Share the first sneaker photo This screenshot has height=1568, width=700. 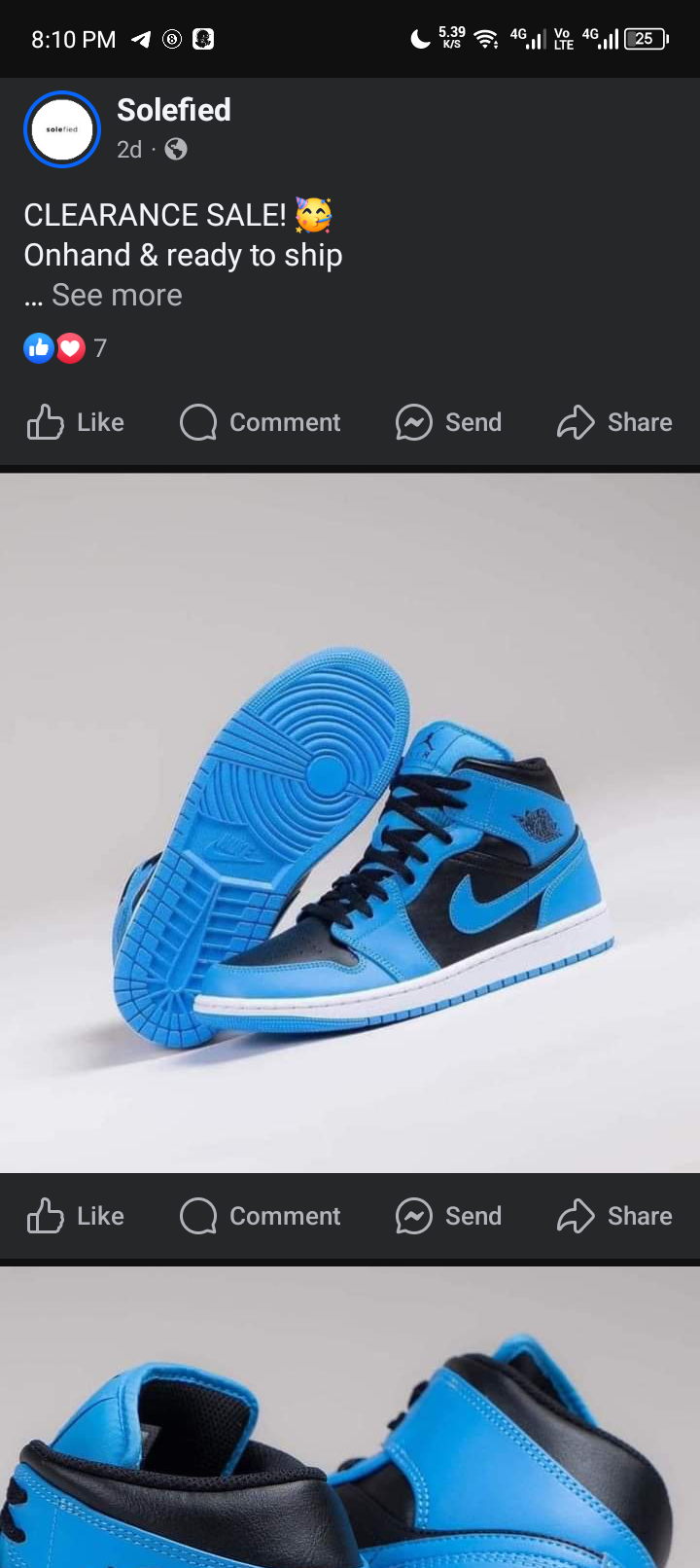(614, 1216)
